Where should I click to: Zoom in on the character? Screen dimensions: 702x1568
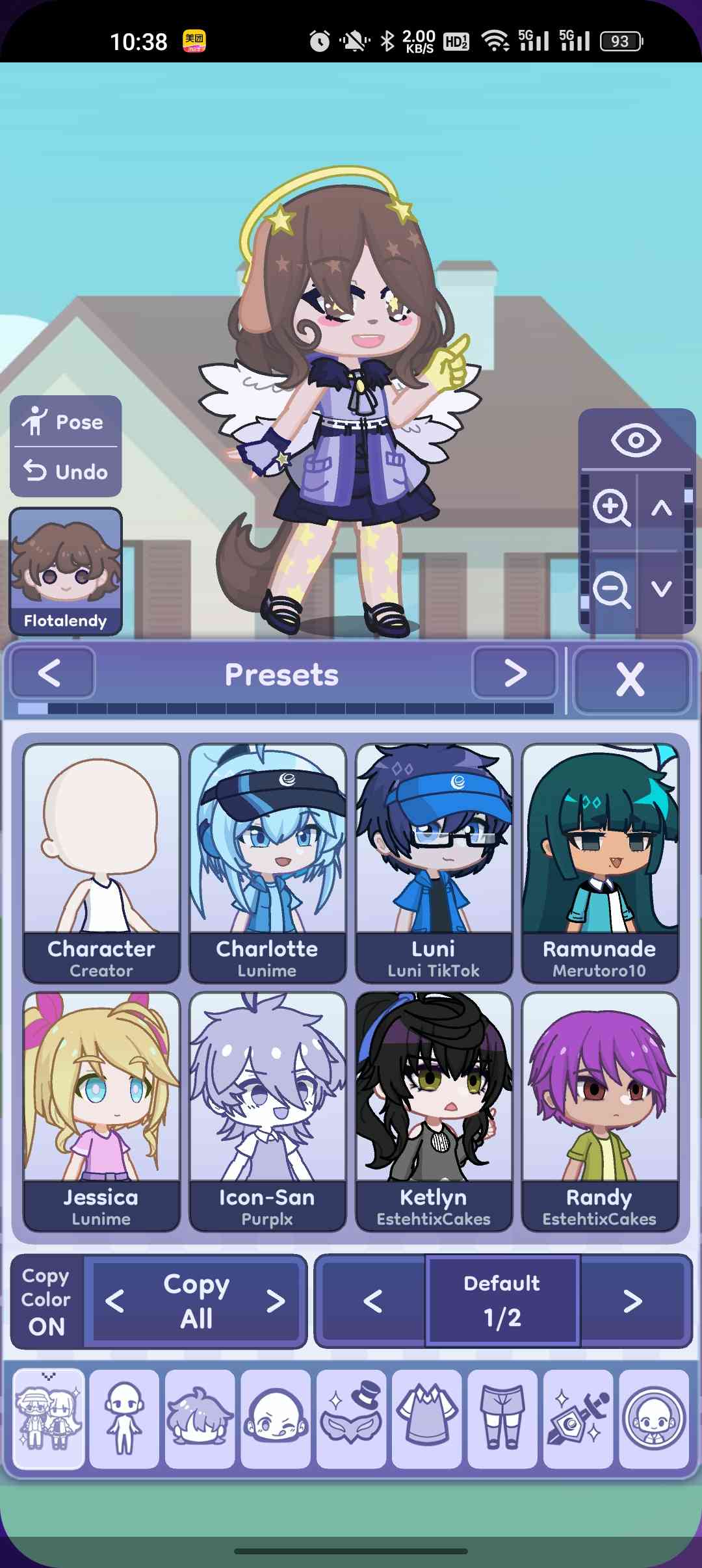tap(611, 508)
